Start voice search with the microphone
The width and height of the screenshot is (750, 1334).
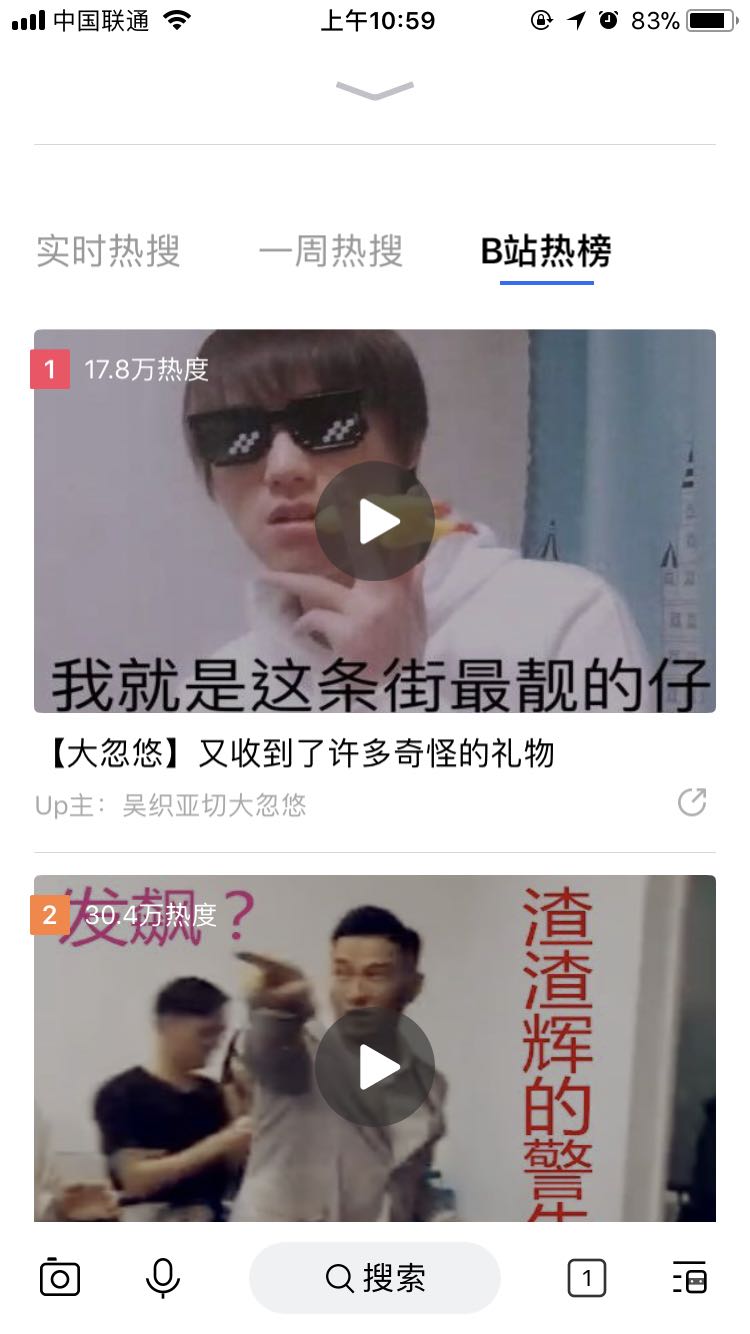pos(163,1278)
